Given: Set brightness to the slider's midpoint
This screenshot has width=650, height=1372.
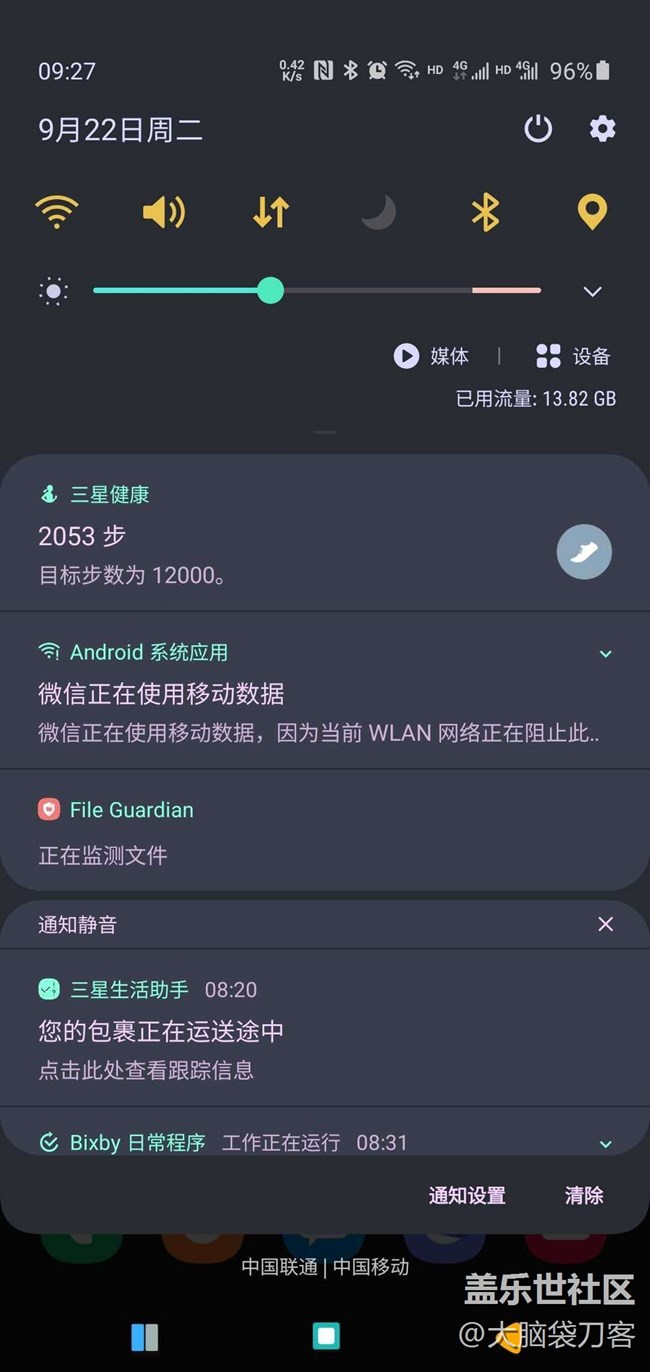Looking at the screenshot, I should pos(317,291).
